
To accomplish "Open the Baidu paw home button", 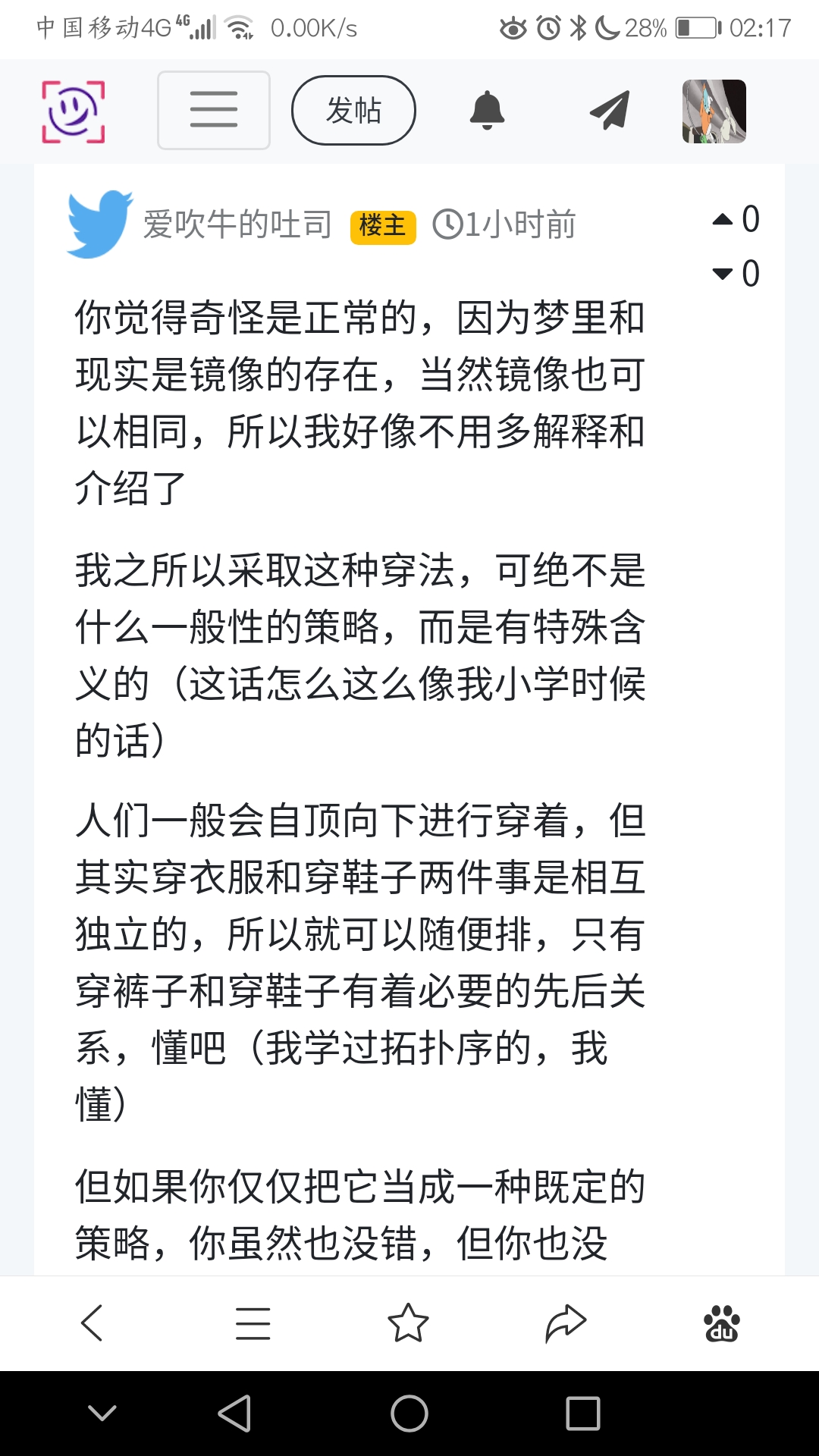I will [721, 1323].
